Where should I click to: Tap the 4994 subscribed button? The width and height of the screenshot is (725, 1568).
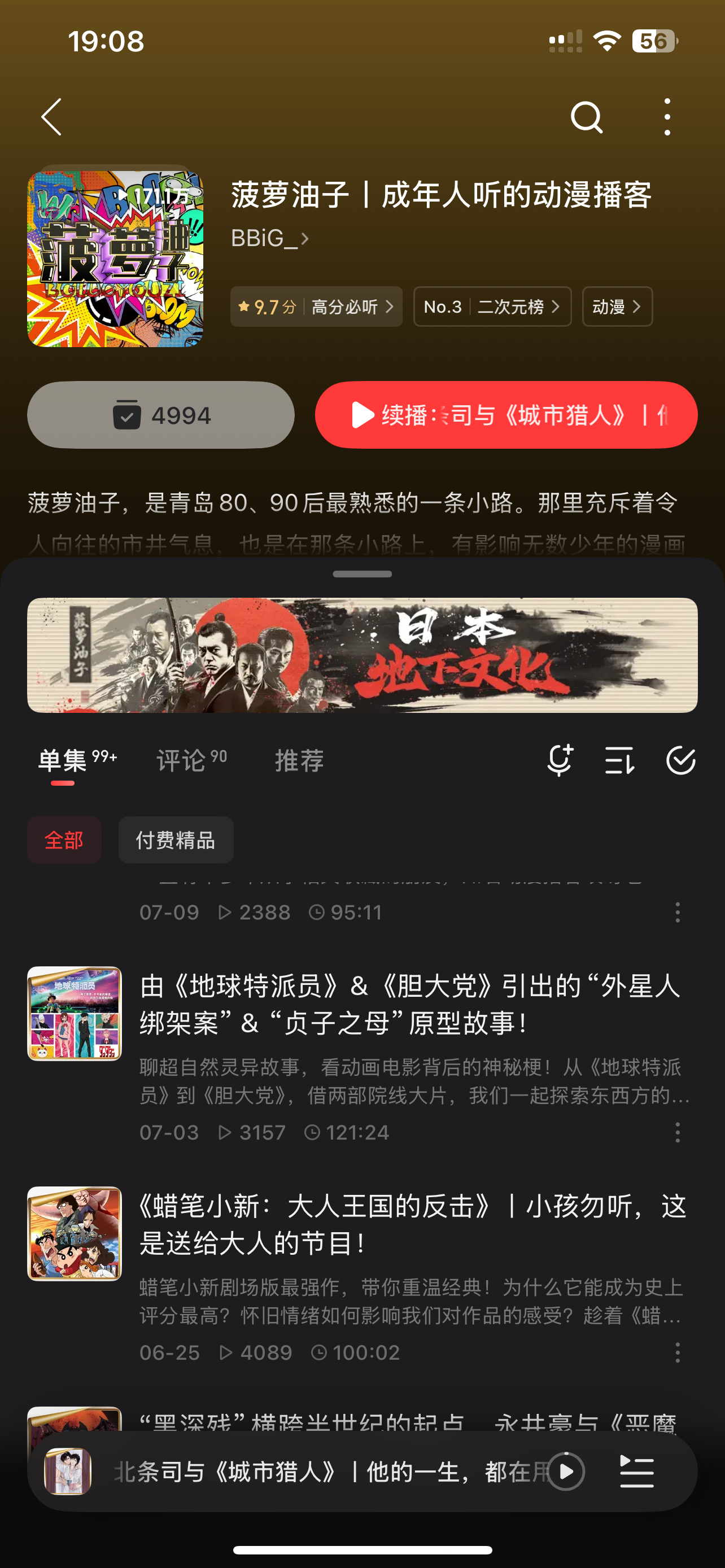[161, 415]
